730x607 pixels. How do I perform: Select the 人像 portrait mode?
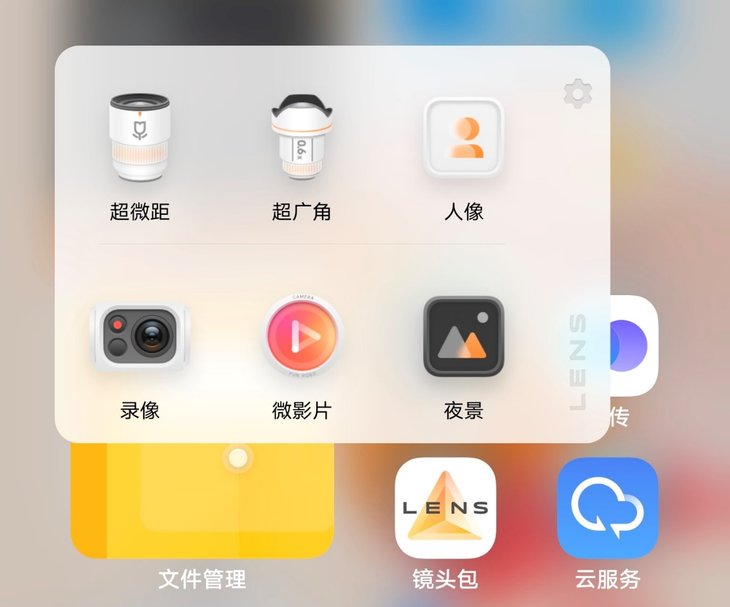pyautogui.click(x=463, y=137)
